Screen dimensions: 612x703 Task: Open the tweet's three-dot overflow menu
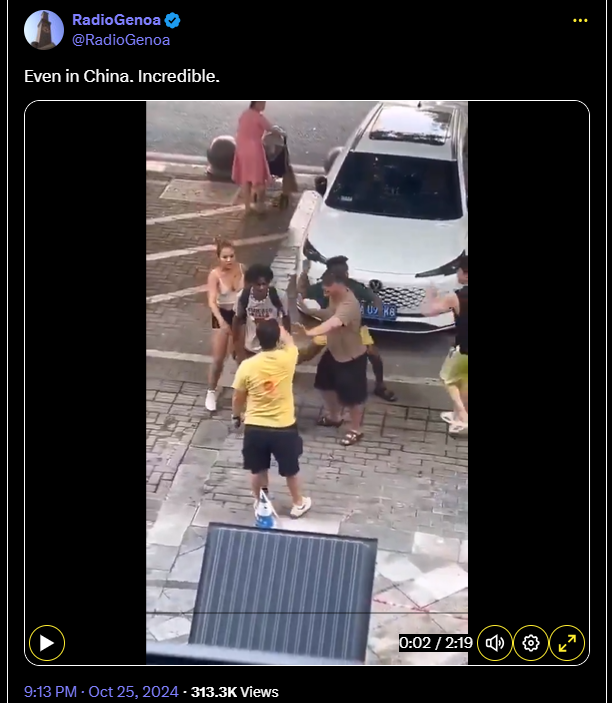pyautogui.click(x=580, y=20)
